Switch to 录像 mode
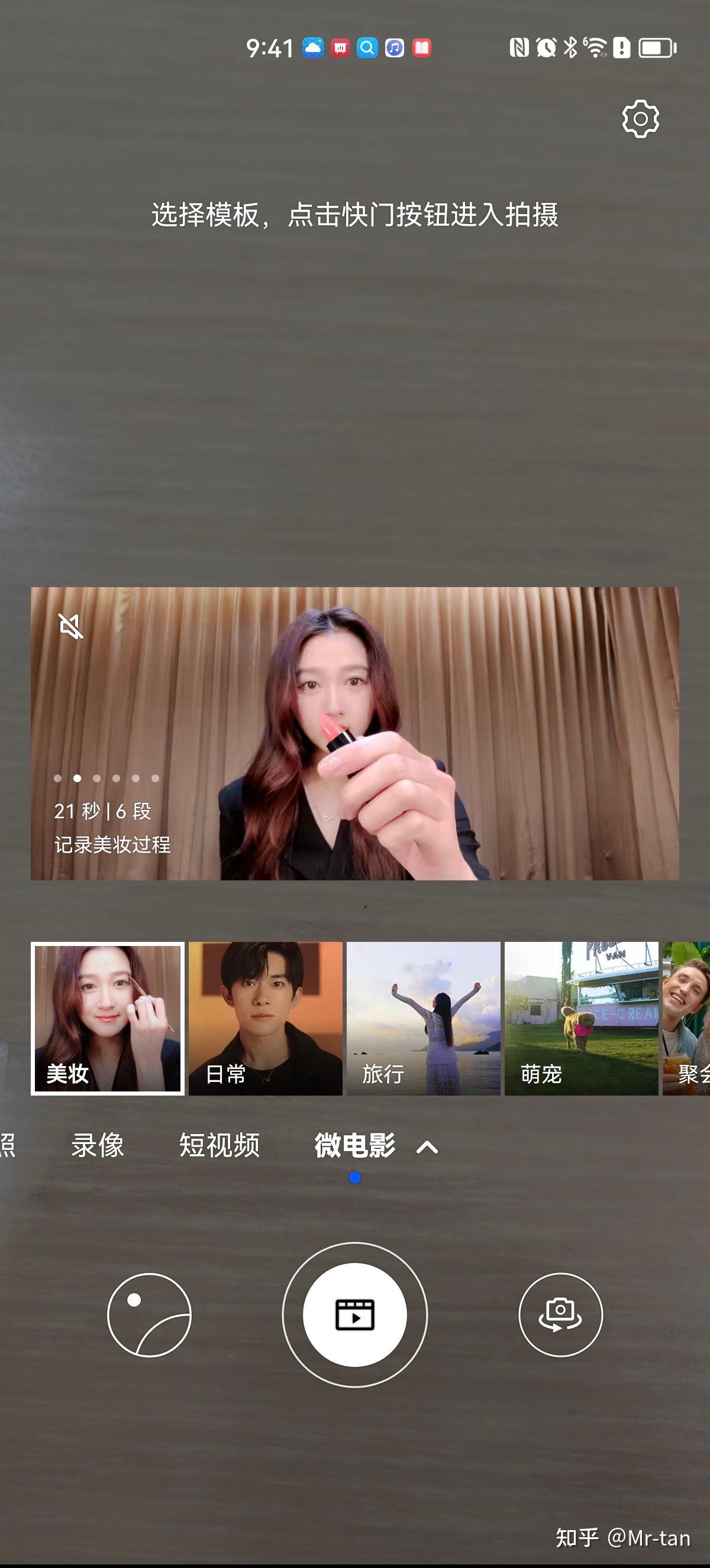The height and width of the screenshot is (1568, 710). pos(98,1145)
